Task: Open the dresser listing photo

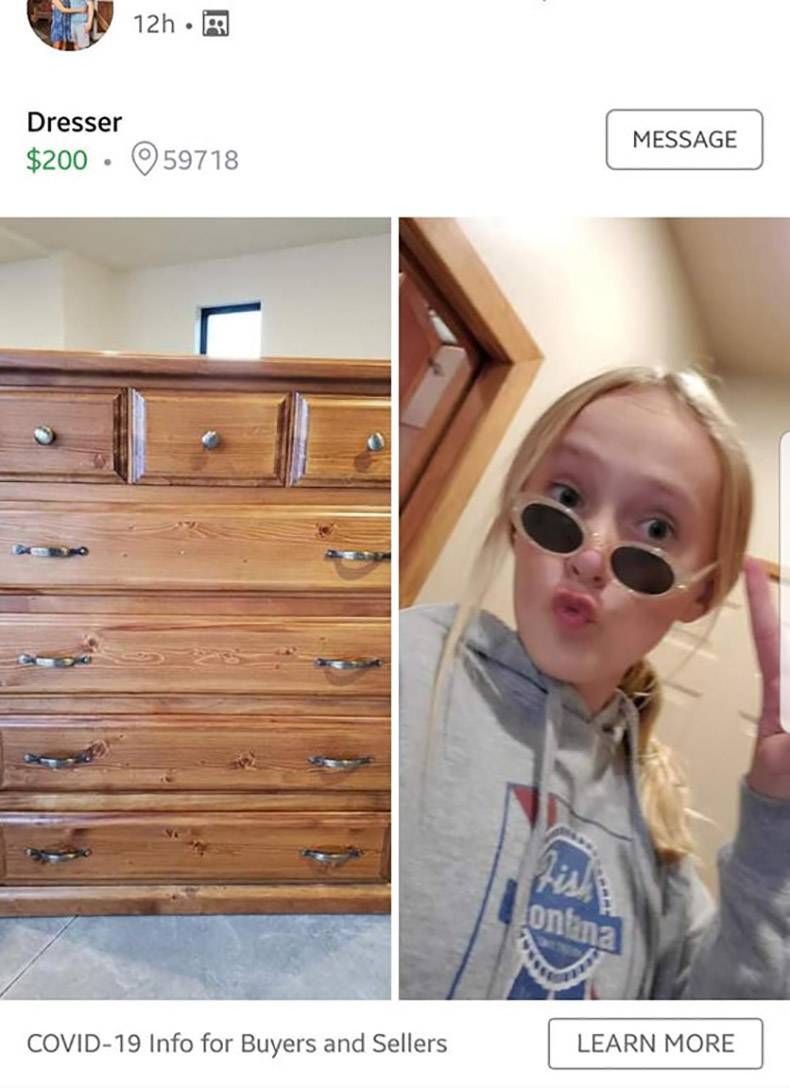Action: [x=195, y=608]
